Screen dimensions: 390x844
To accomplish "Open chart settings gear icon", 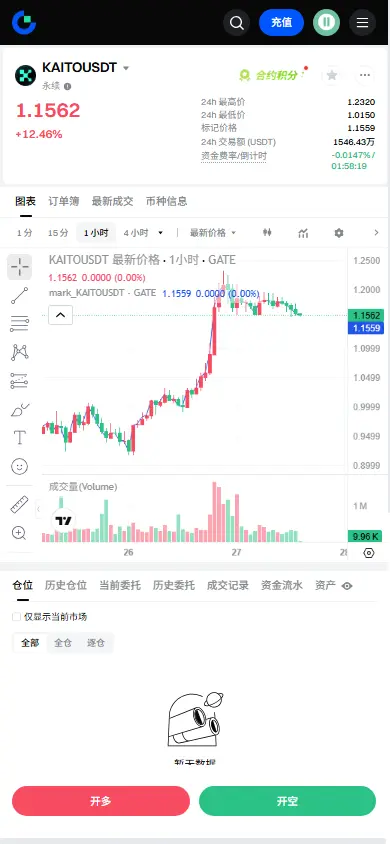I will pos(338,233).
